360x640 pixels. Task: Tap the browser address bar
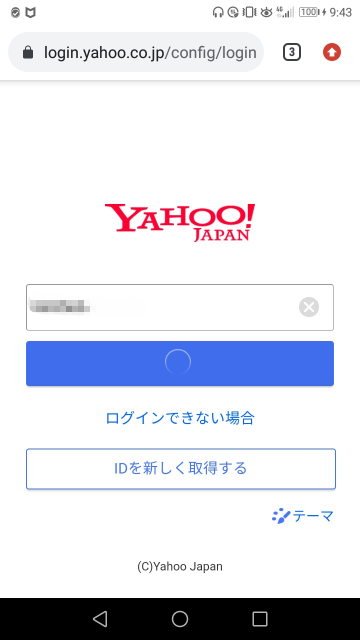click(136, 52)
